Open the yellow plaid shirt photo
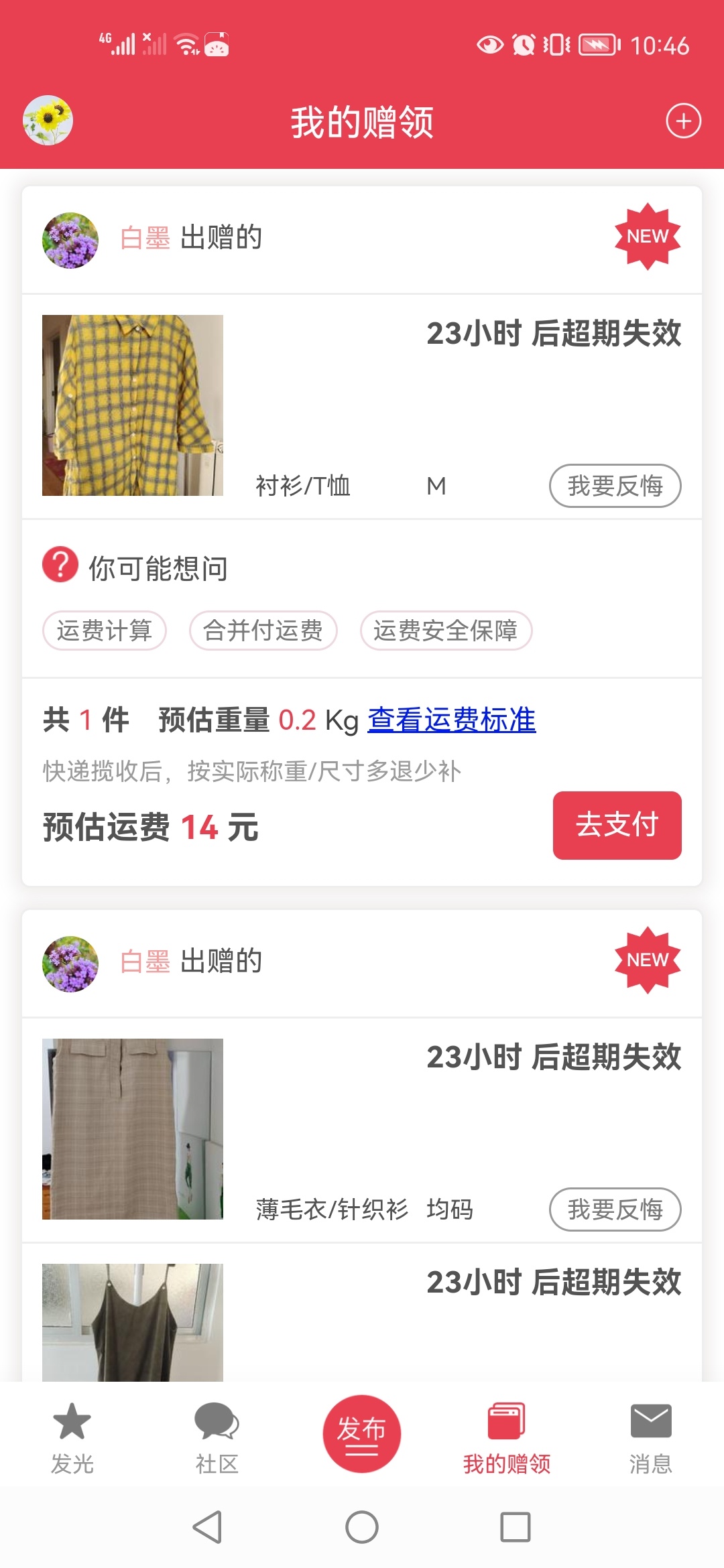The image size is (724, 1568). tap(133, 405)
